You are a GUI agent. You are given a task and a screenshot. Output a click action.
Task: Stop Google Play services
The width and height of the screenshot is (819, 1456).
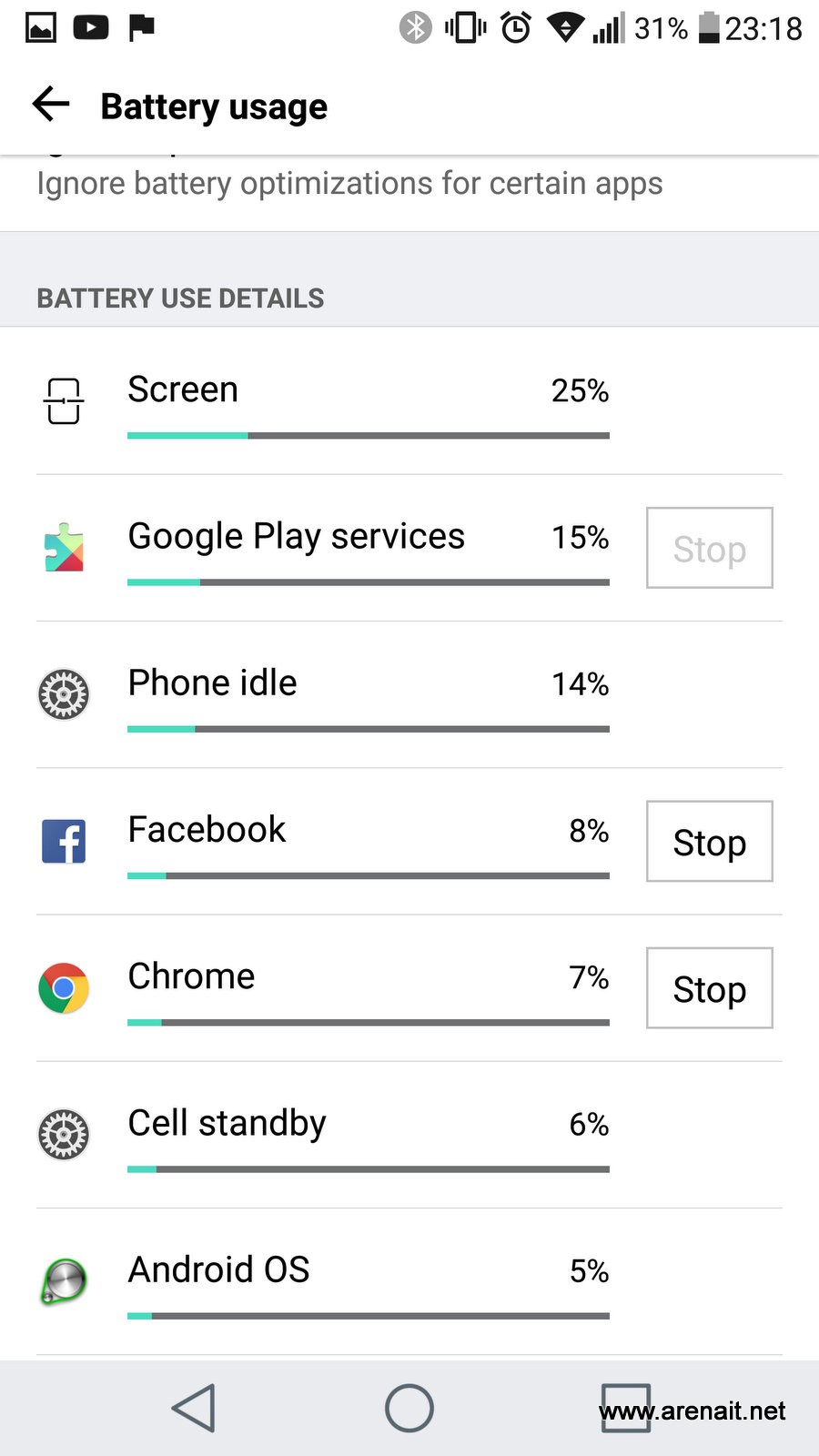point(709,548)
